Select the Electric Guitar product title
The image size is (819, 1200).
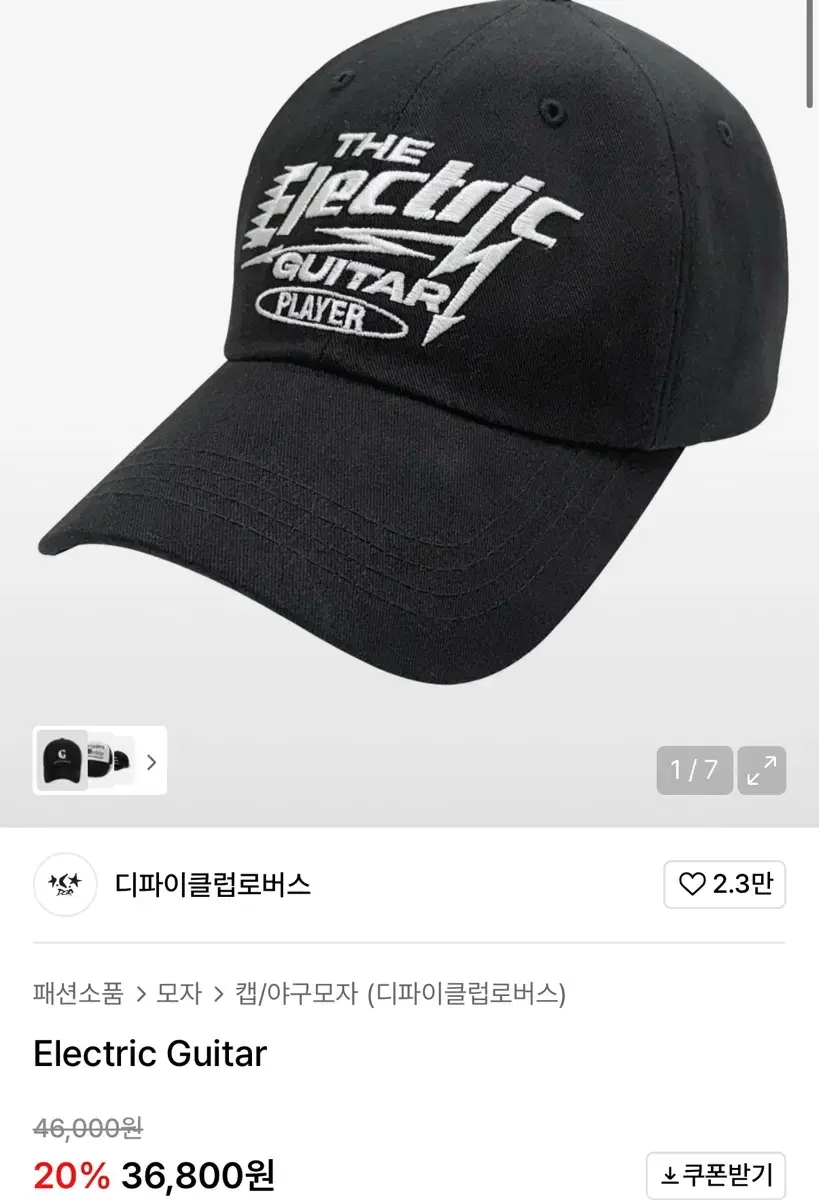[148, 1053]
